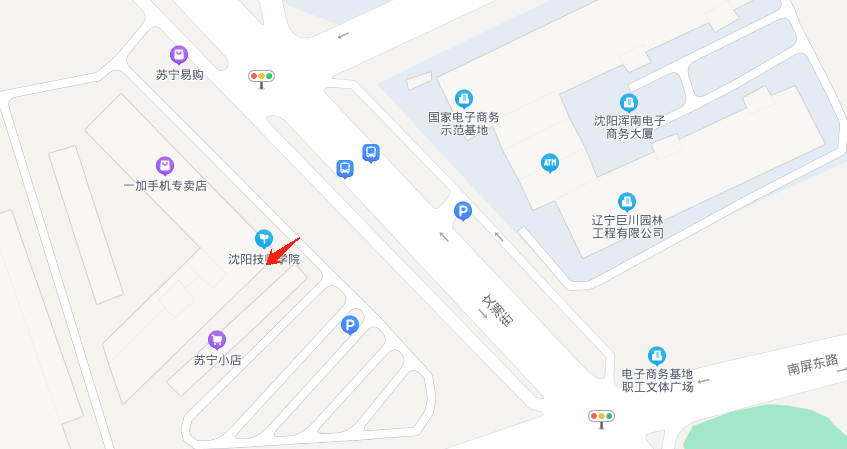The width and height of the screenshot is (847, 449).
Task: Select the 苏宁易购 shopping marker
Action: (x=179, y=55)
